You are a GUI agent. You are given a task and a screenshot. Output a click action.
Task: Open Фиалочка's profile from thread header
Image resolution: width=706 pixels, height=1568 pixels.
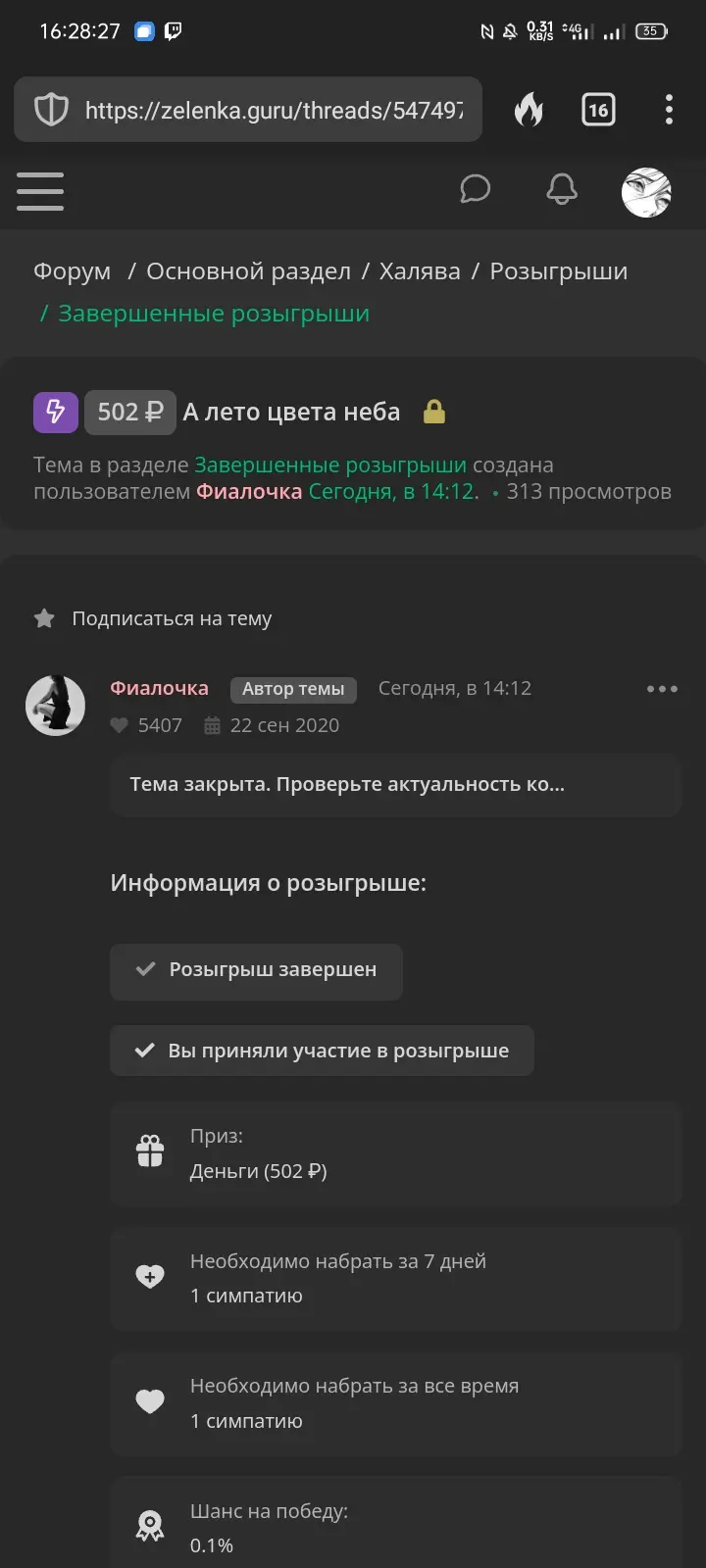(x=249, y=492)
